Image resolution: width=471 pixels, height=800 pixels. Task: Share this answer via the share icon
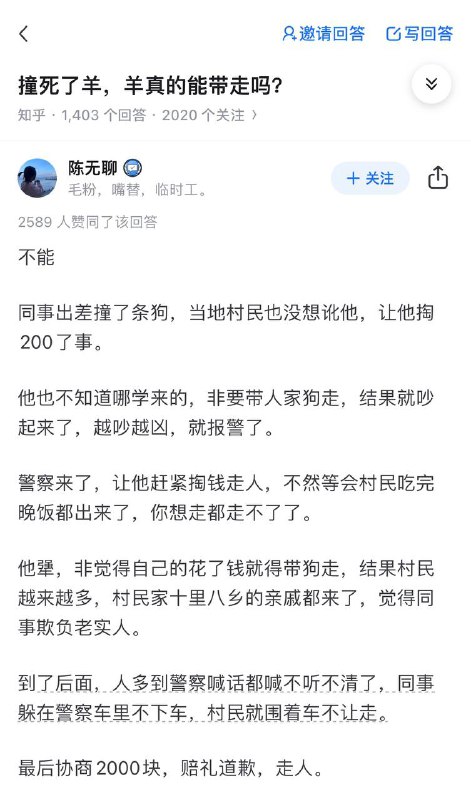point(438,178)
